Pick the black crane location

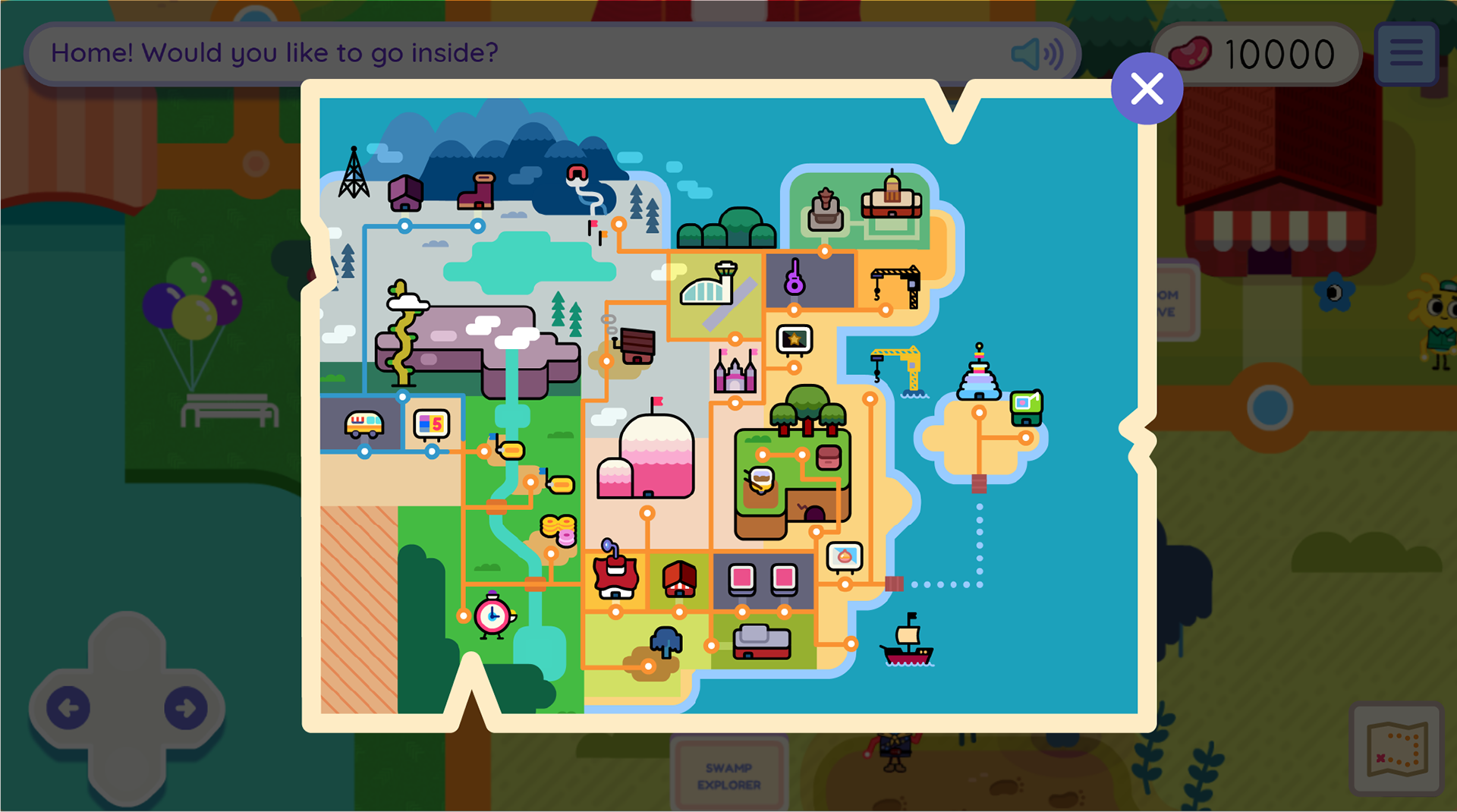tap(896, 285)
